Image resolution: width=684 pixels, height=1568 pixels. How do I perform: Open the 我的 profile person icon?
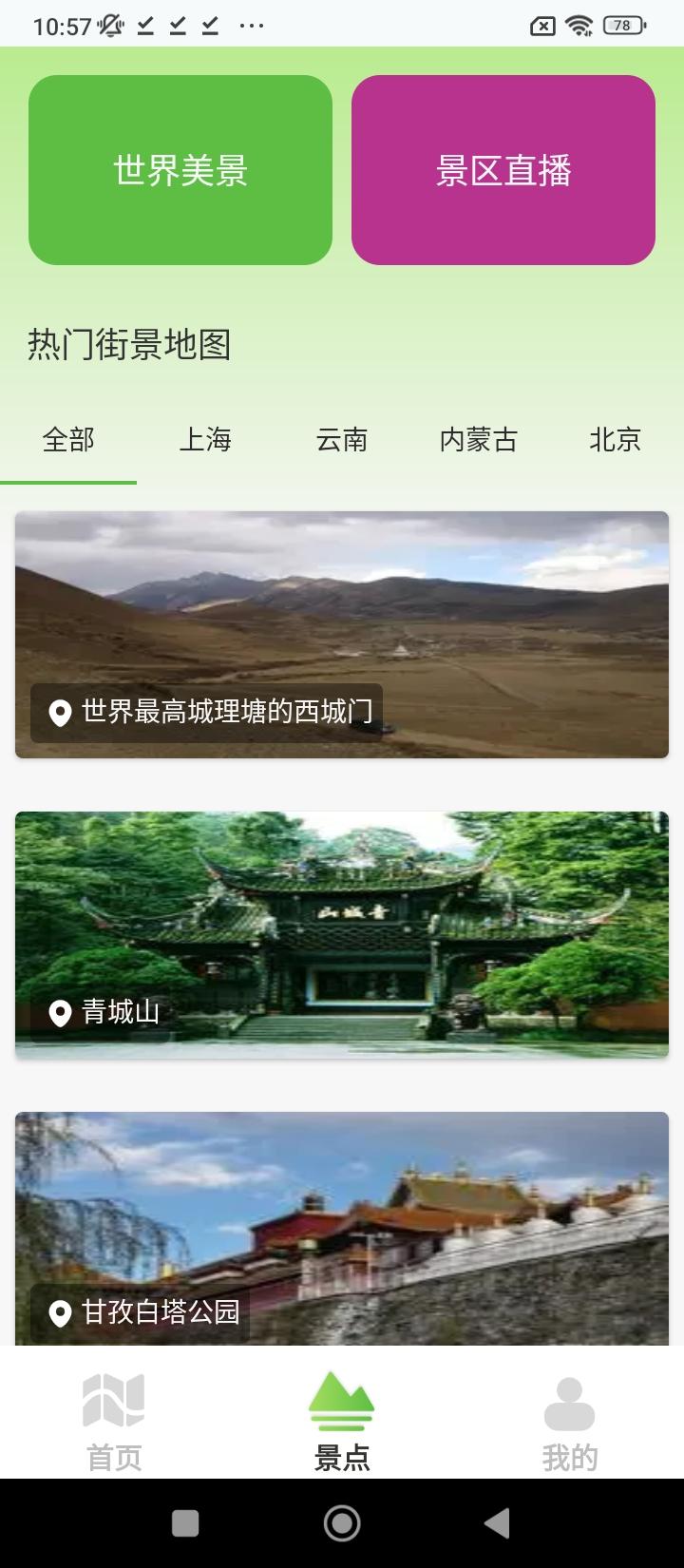click(x=569, y=1414)
